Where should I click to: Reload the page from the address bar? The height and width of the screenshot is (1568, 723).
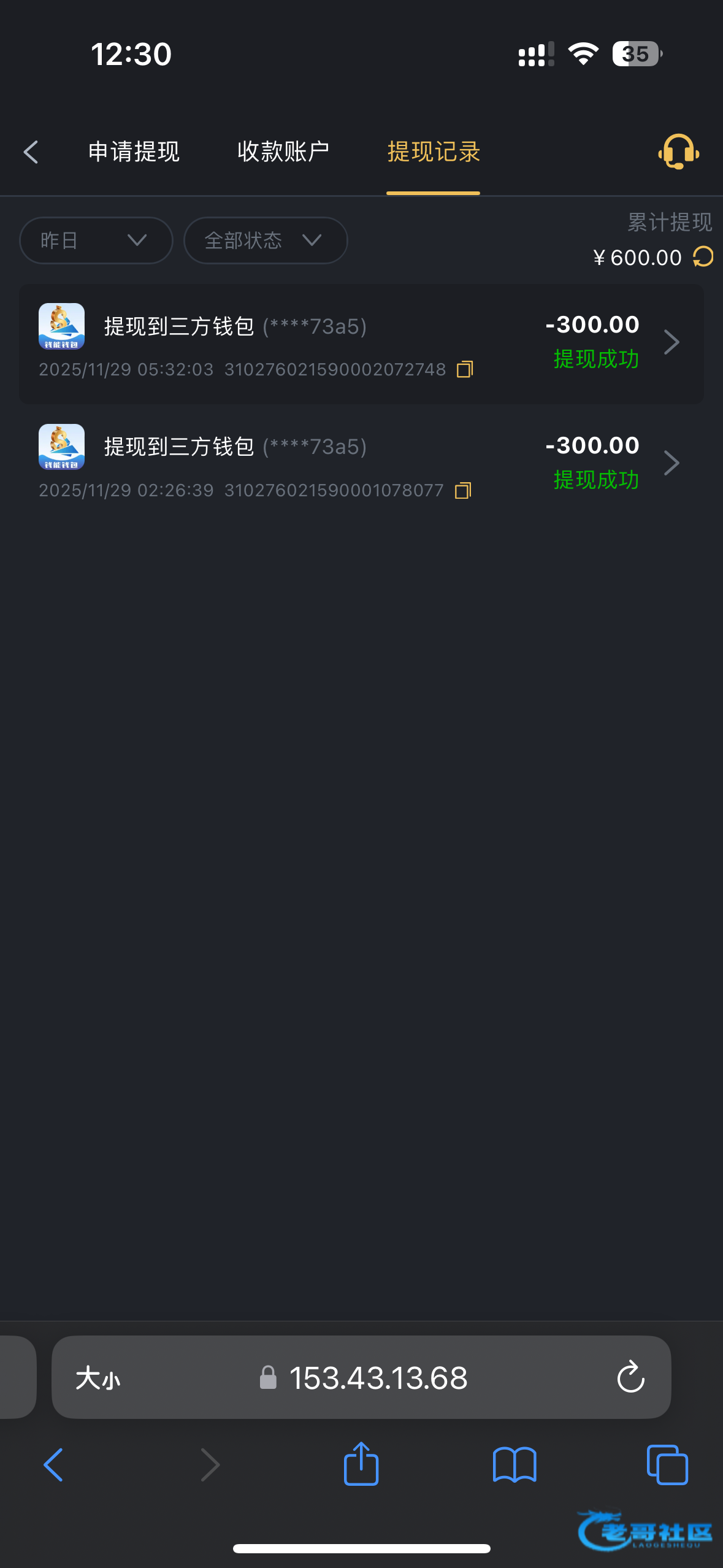click(630, 1378)
